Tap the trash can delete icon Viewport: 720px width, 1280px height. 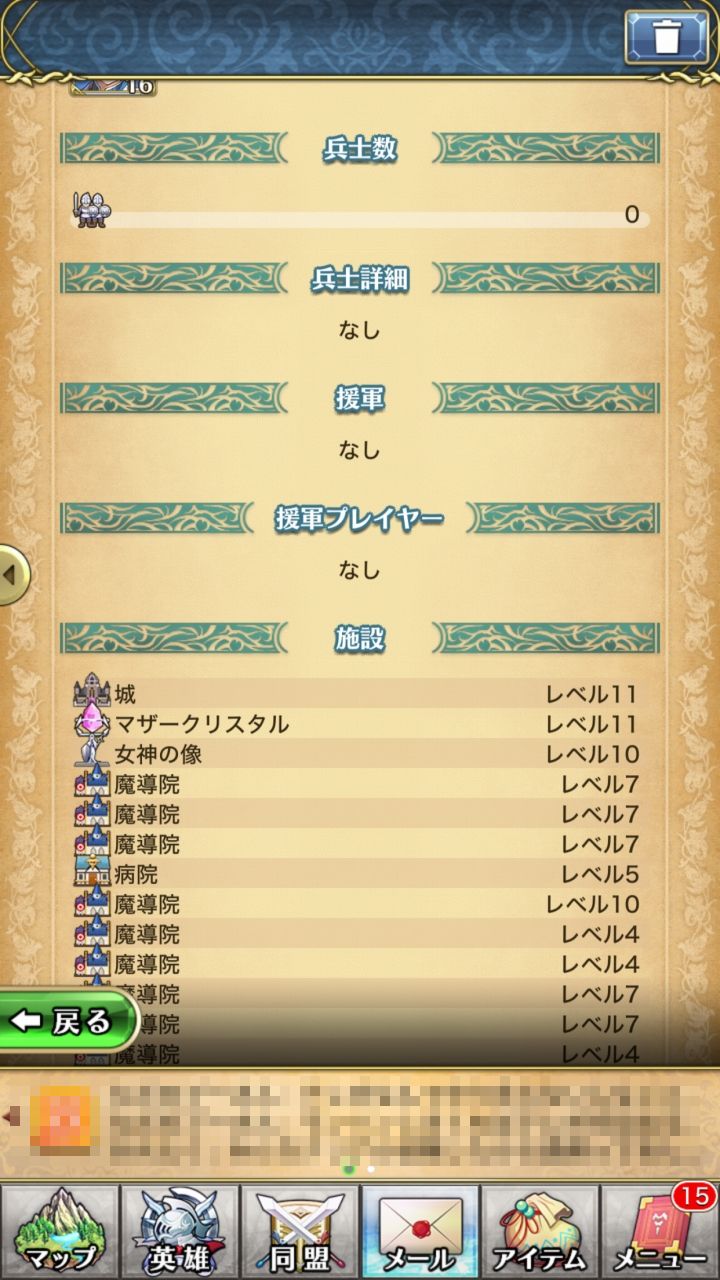pyautogui.click(x=666, y=38)
